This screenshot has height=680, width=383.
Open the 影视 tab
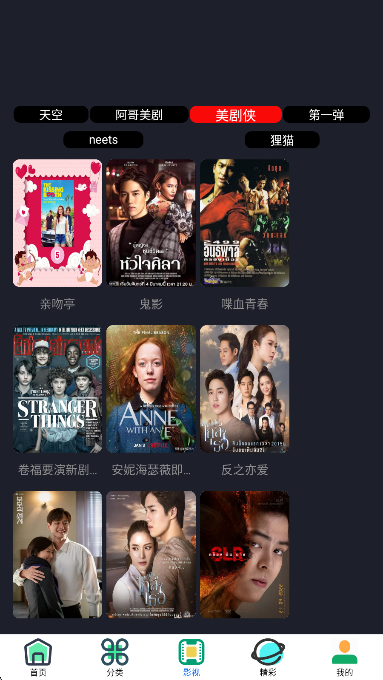coord(191,657)
